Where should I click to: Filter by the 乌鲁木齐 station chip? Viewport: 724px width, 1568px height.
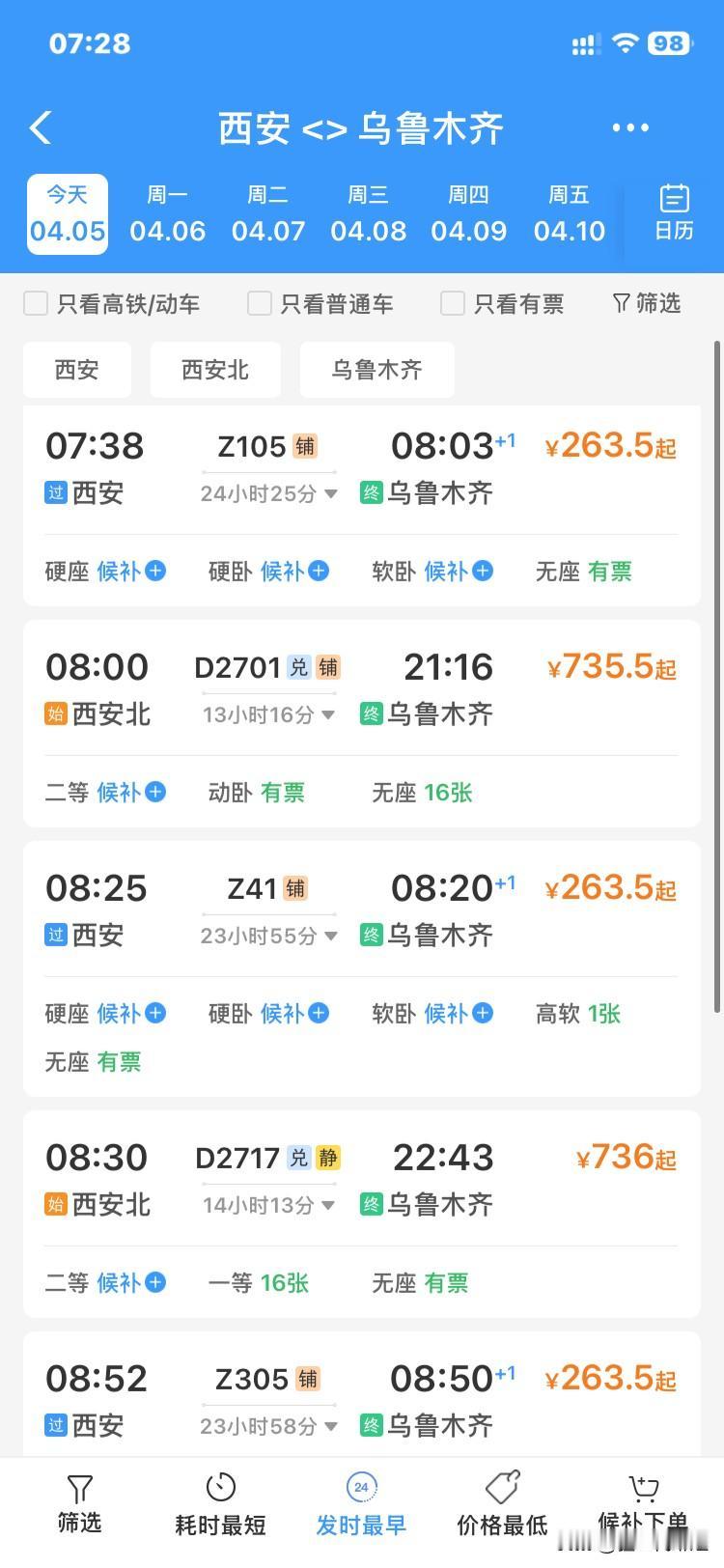377,370
